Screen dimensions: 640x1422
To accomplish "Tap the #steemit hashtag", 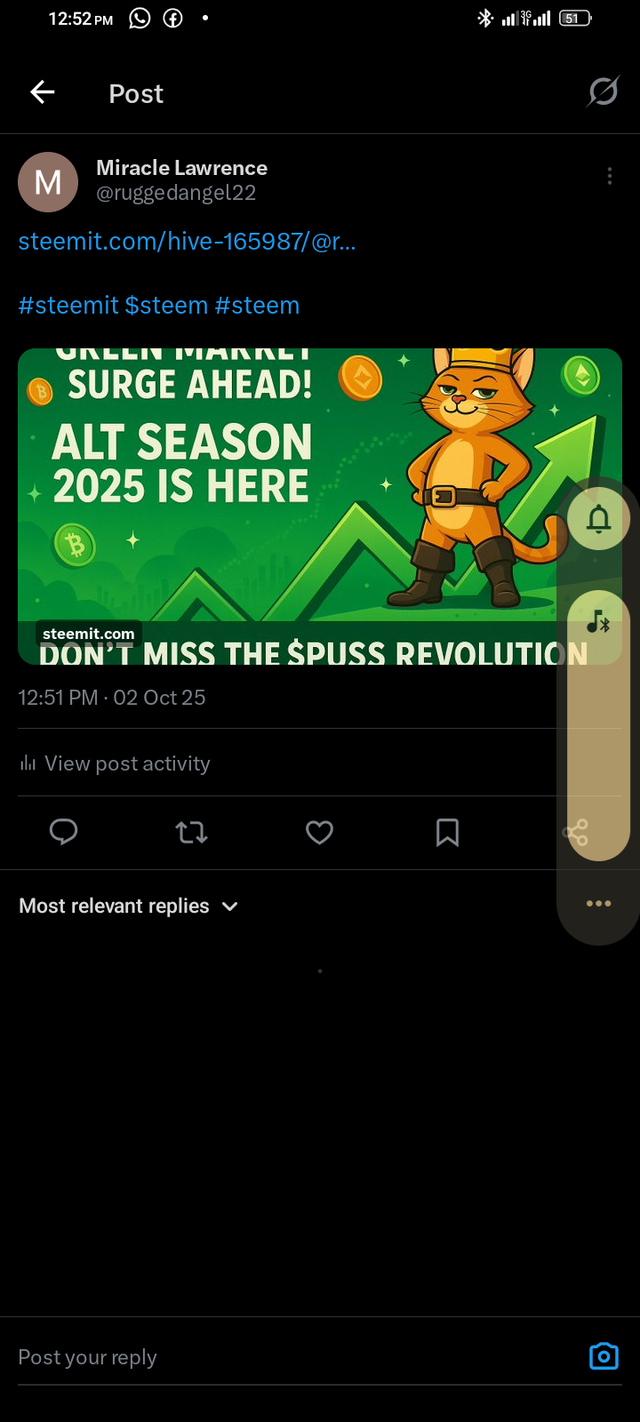I will coord(68,305).
